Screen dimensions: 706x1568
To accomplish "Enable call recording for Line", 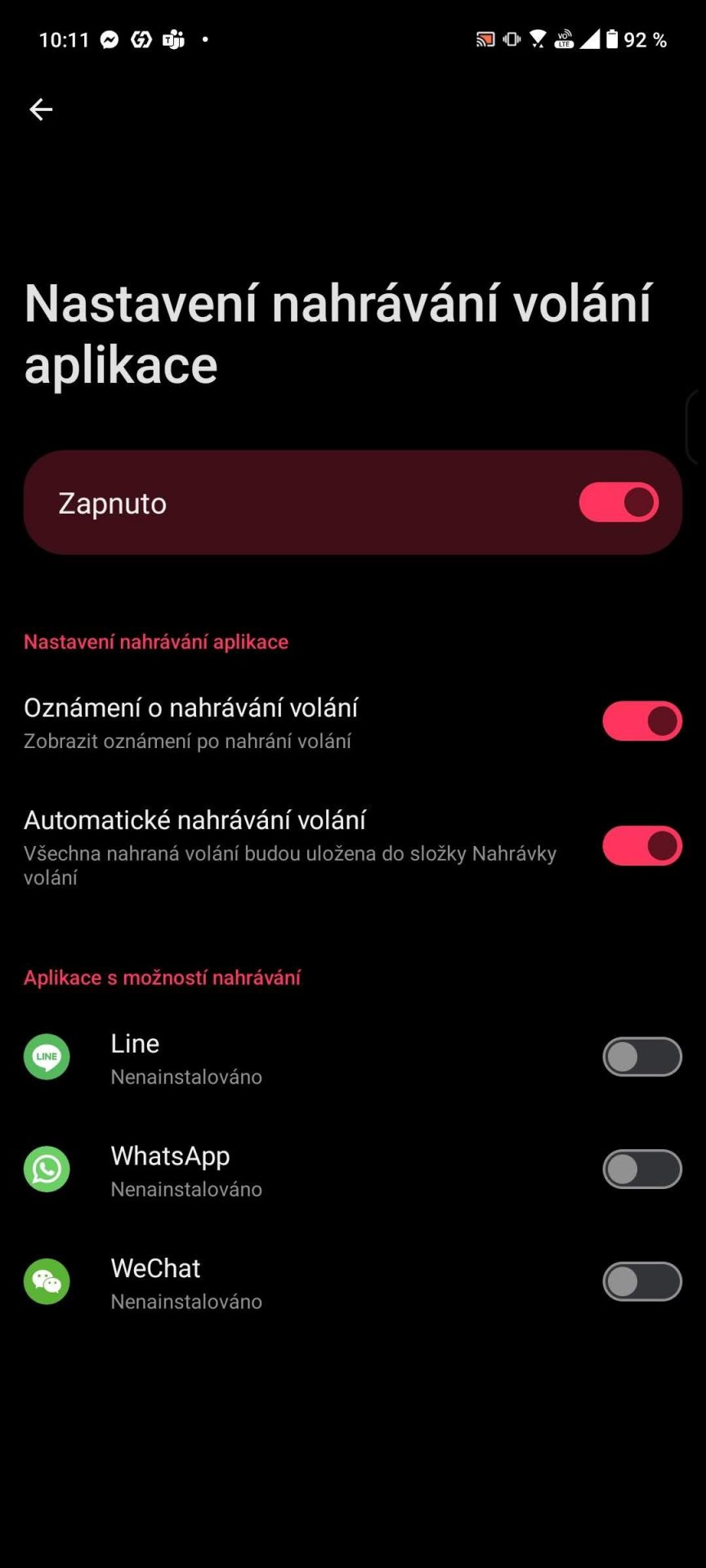I will coord(642,1057).
